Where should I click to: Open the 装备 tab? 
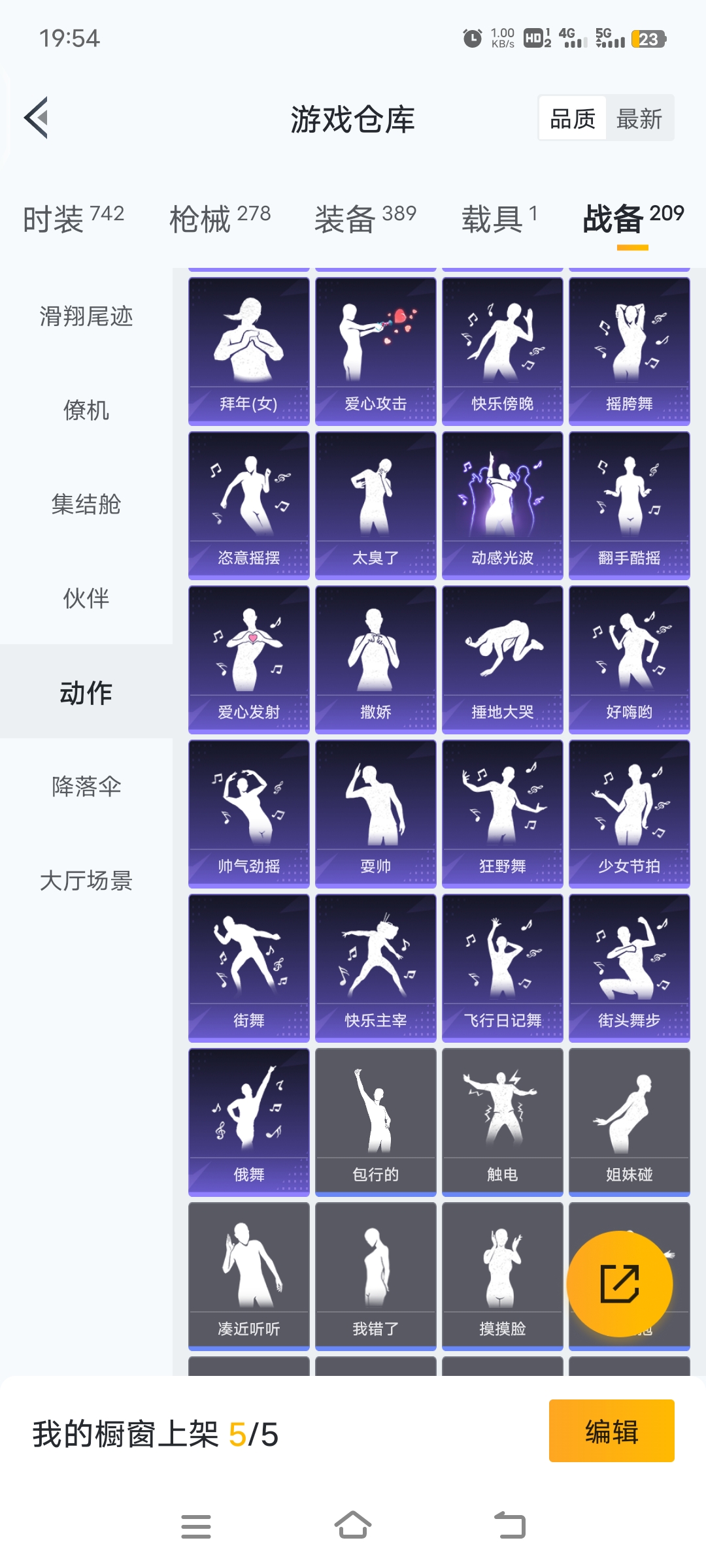(365, 218)
